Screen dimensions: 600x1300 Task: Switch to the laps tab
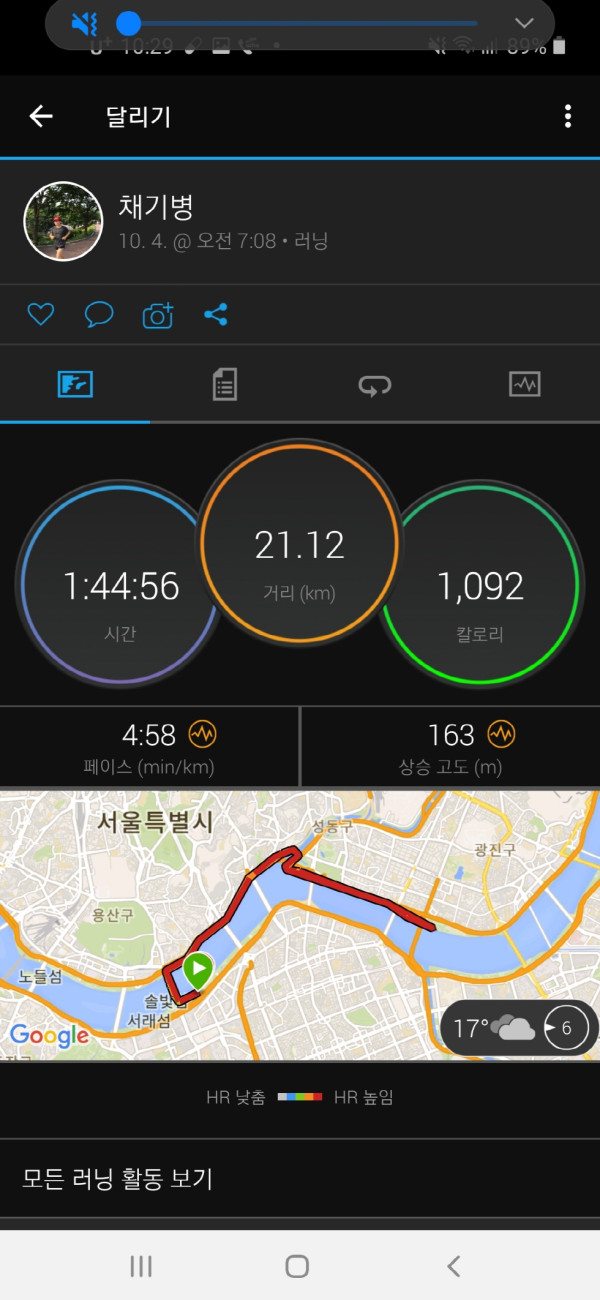tap(375, 385)
